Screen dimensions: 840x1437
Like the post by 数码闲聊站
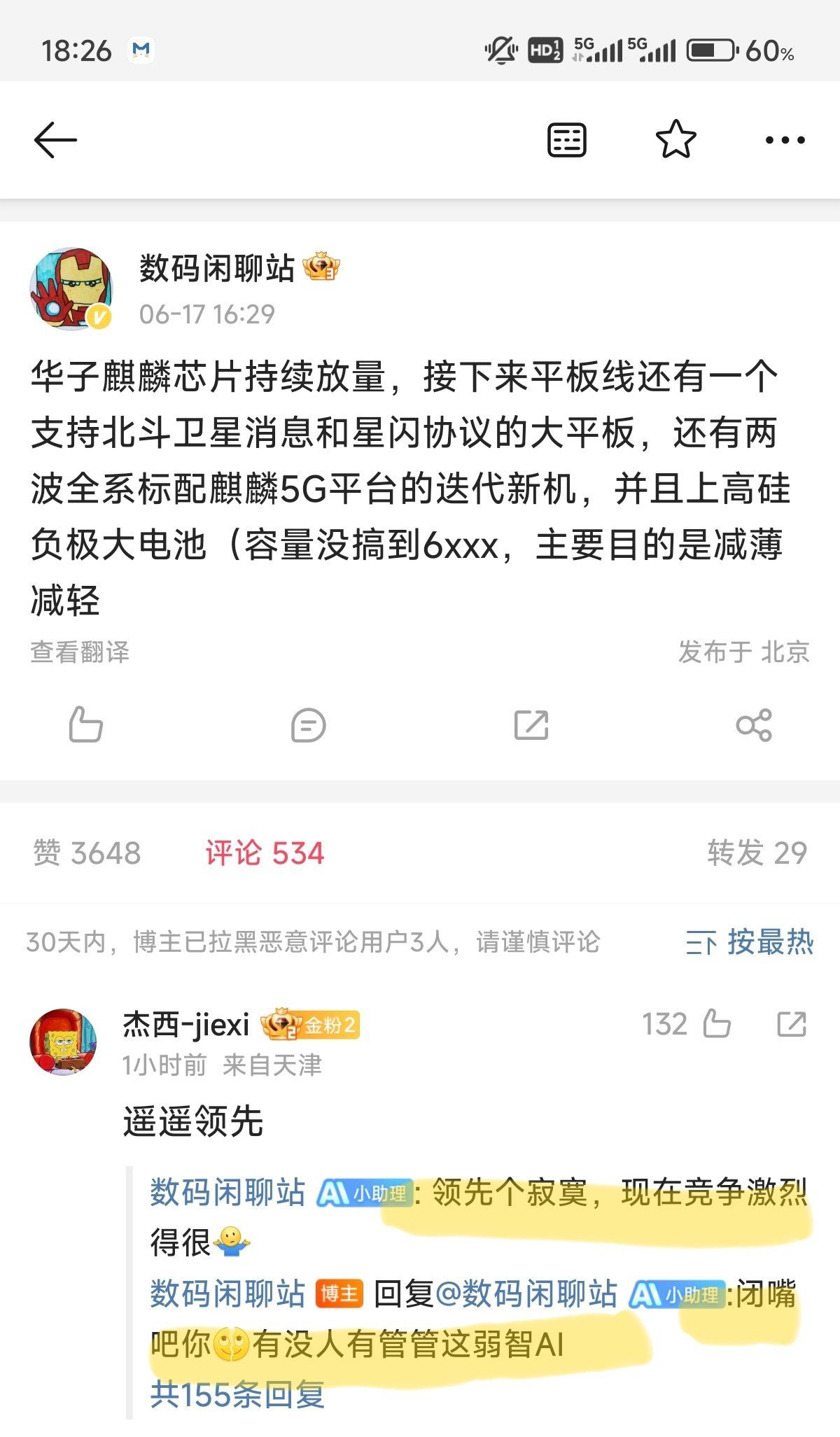85,724
